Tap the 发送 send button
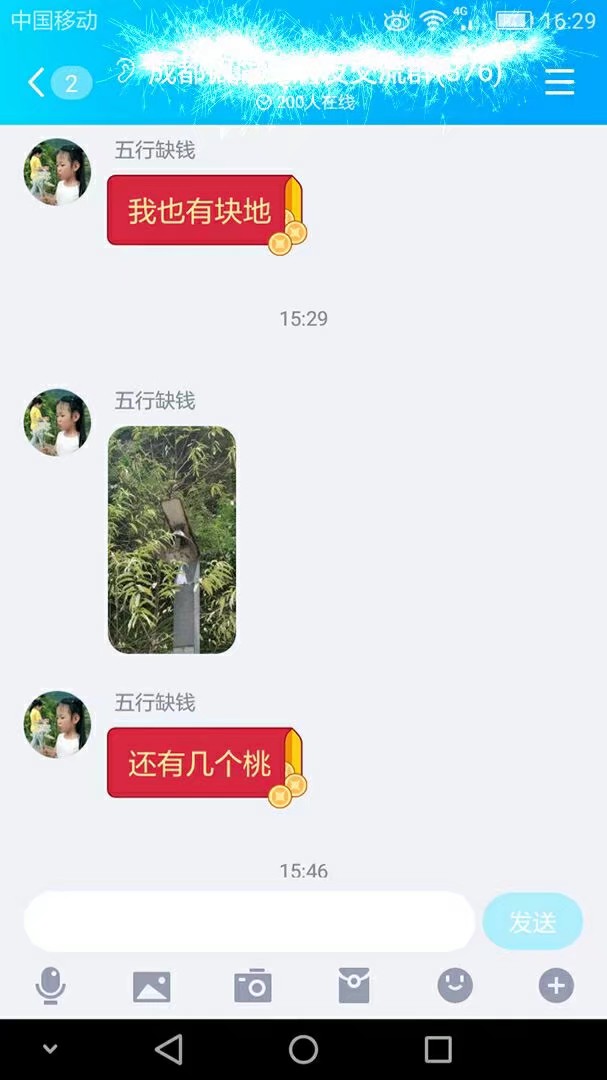The height and width of the screenshot is (1080, 607). pyautogui.click(x=532, y=922)
